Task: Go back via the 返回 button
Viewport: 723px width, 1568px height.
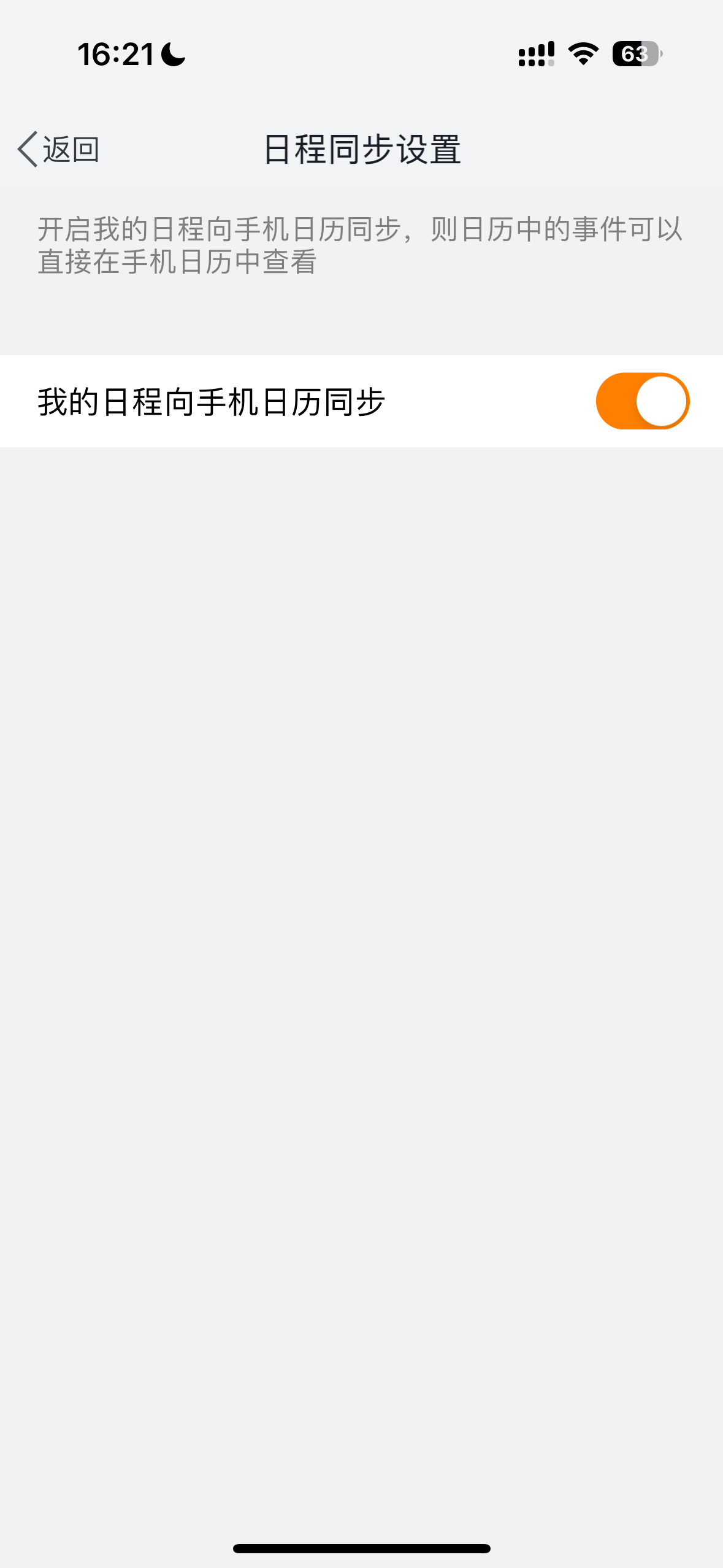Action: click(x=58, y=149)
